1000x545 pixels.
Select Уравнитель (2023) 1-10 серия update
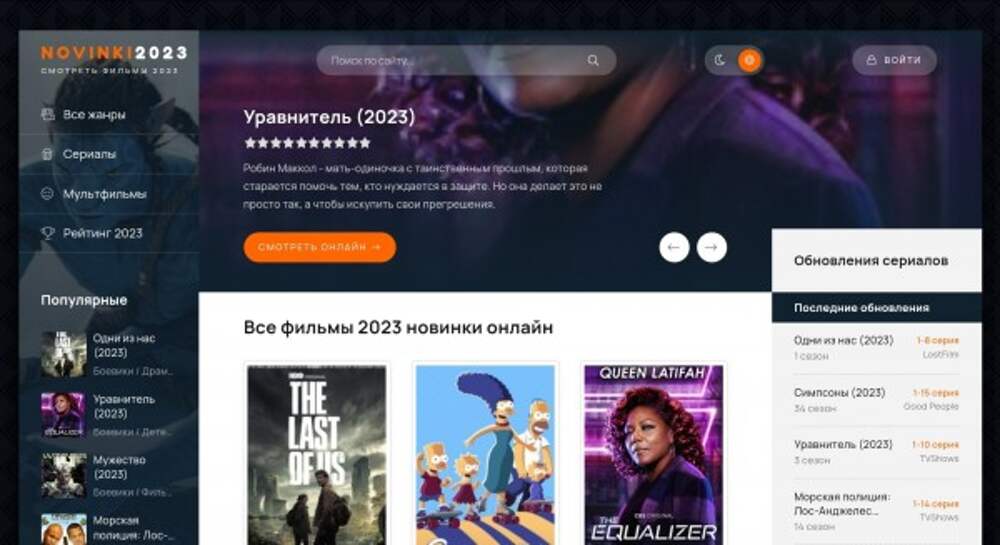[x=840, y=444]
